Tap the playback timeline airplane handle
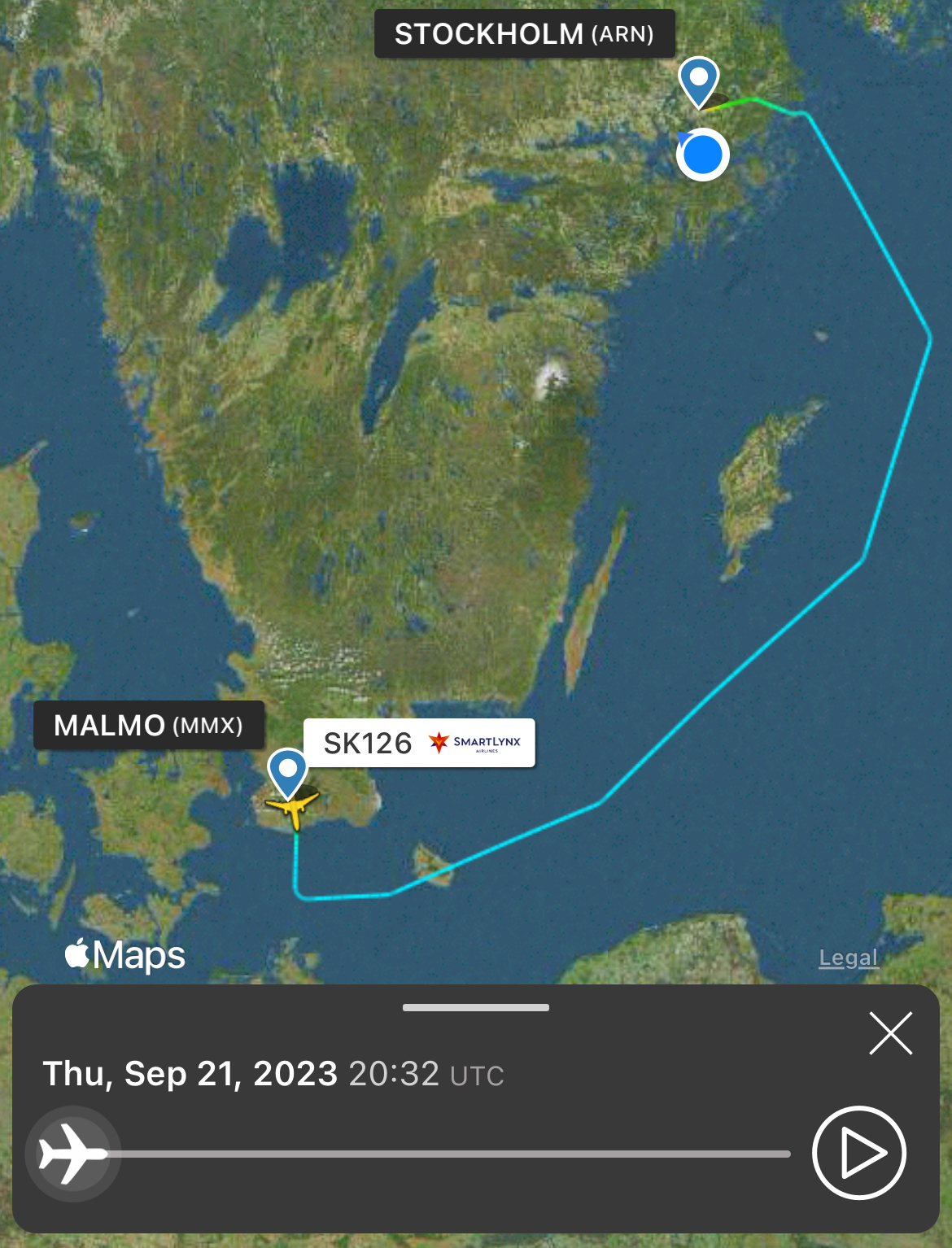The image size is (952, 1248). 72,1153
